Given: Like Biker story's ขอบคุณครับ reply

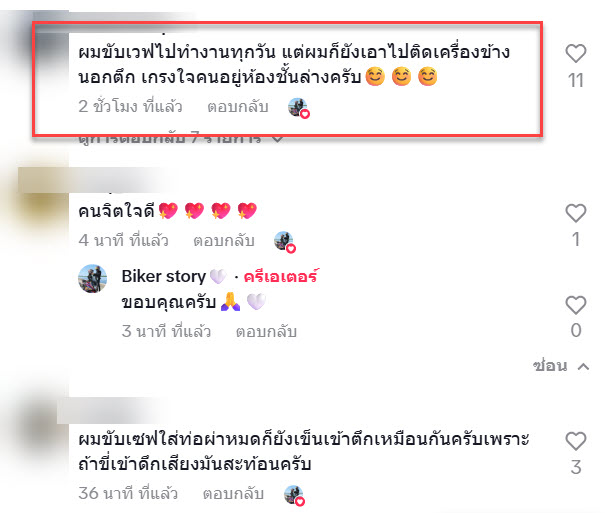Looking at the screenshot, I should point(575,305).
